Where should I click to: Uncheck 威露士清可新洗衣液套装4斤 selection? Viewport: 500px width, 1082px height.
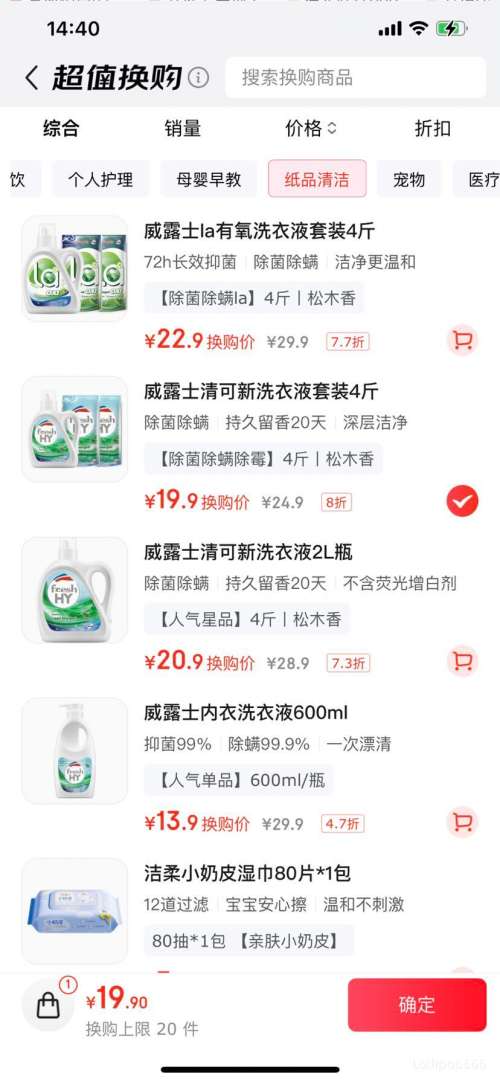462,502
